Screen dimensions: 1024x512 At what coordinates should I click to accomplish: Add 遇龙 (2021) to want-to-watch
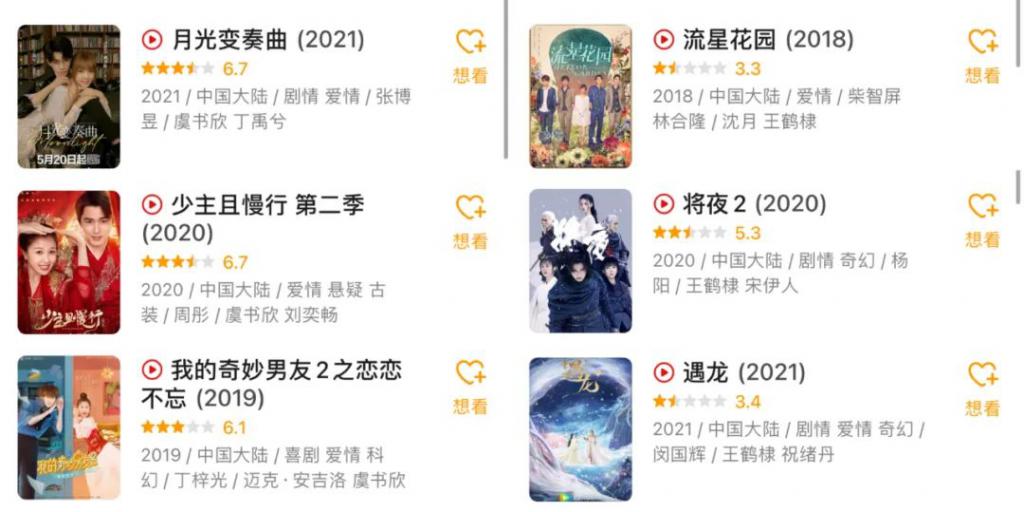982,386
